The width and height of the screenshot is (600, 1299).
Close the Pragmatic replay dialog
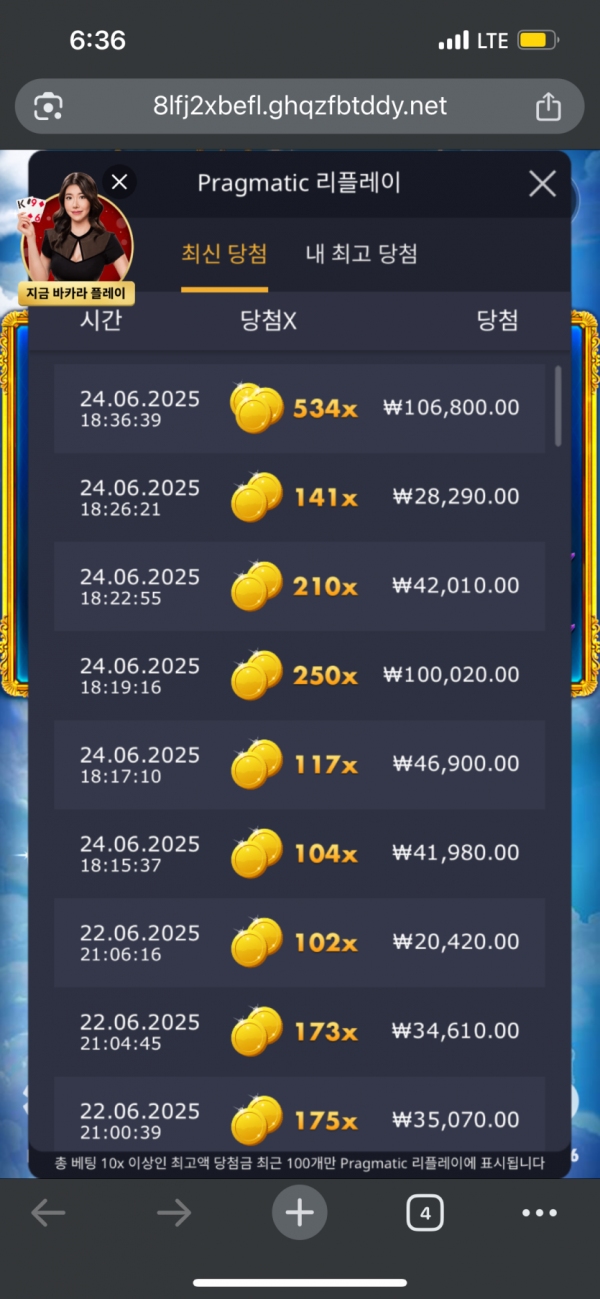point(542,183)
